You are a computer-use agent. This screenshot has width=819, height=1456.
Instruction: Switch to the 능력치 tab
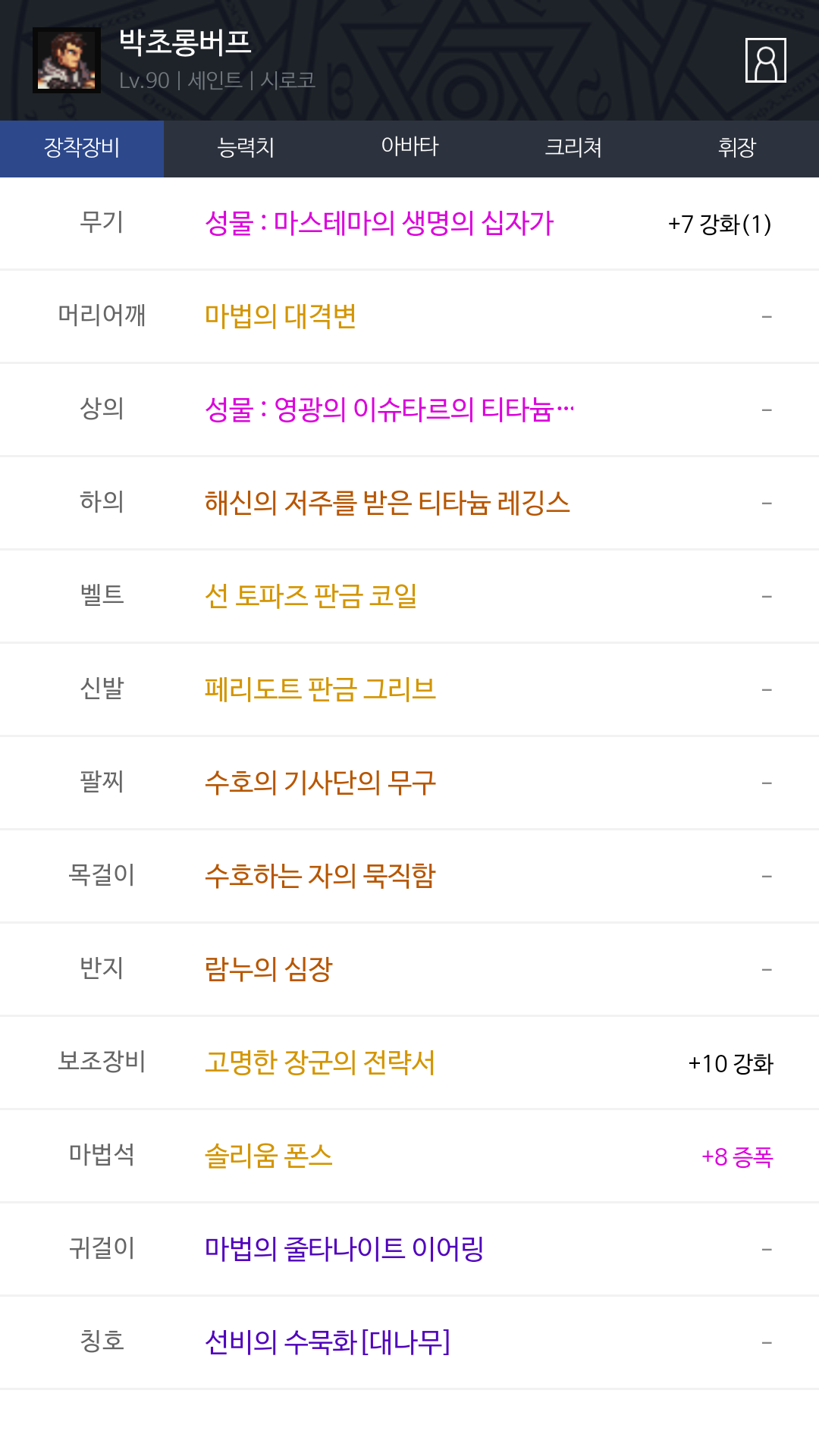(246, 148)
